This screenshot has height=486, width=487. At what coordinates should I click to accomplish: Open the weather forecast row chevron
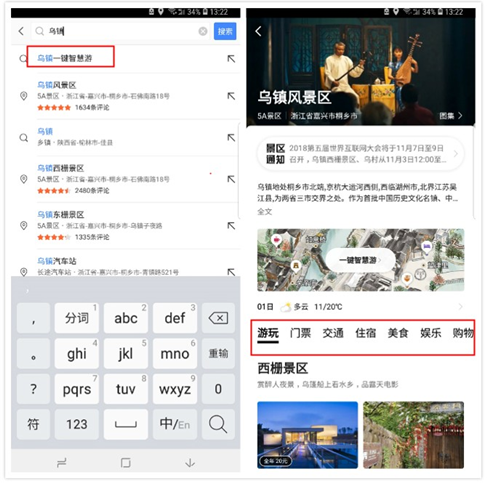pyautogui.click(x=460, y=307)
